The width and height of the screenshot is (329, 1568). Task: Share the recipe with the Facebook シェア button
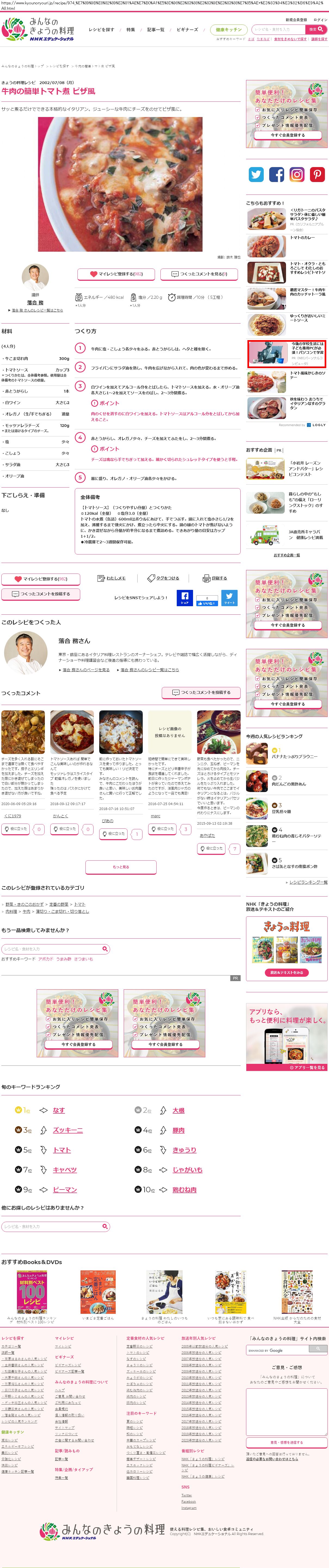tap(184, 597)
